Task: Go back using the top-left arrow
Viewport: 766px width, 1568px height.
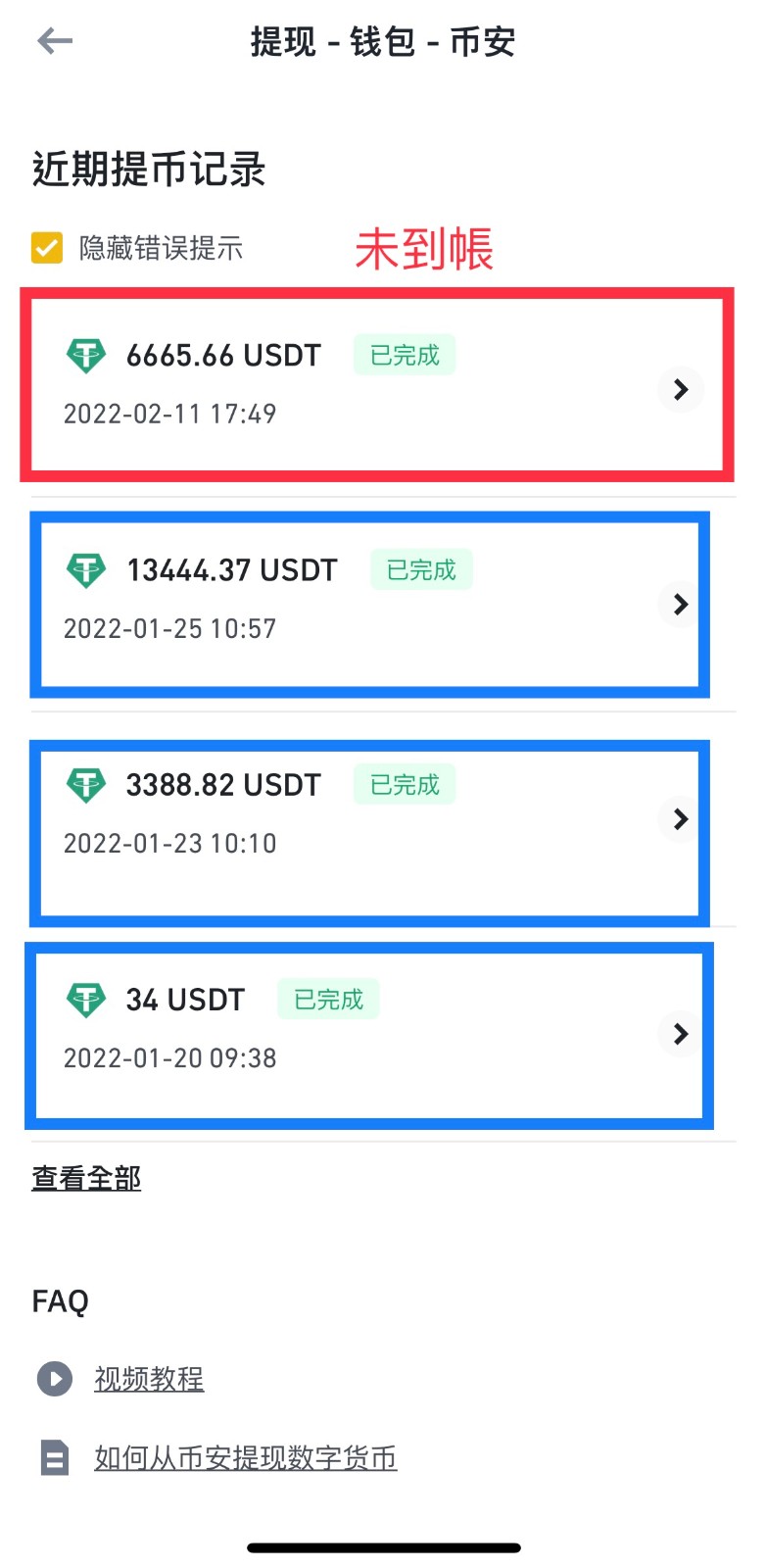Action: click(x=55, y=41)
